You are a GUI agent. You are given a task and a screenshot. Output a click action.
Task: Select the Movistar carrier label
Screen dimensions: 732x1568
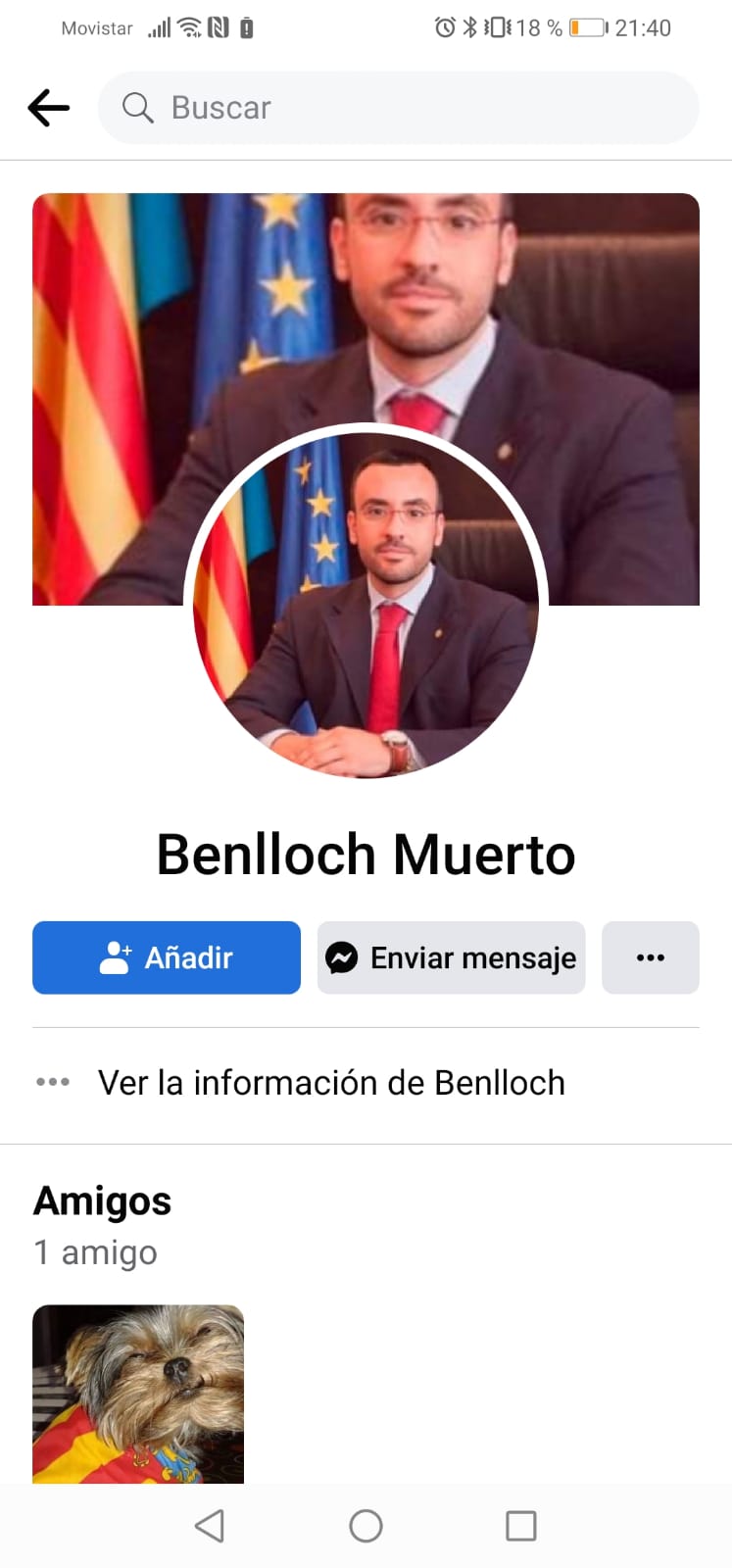[x=97, y=28]
